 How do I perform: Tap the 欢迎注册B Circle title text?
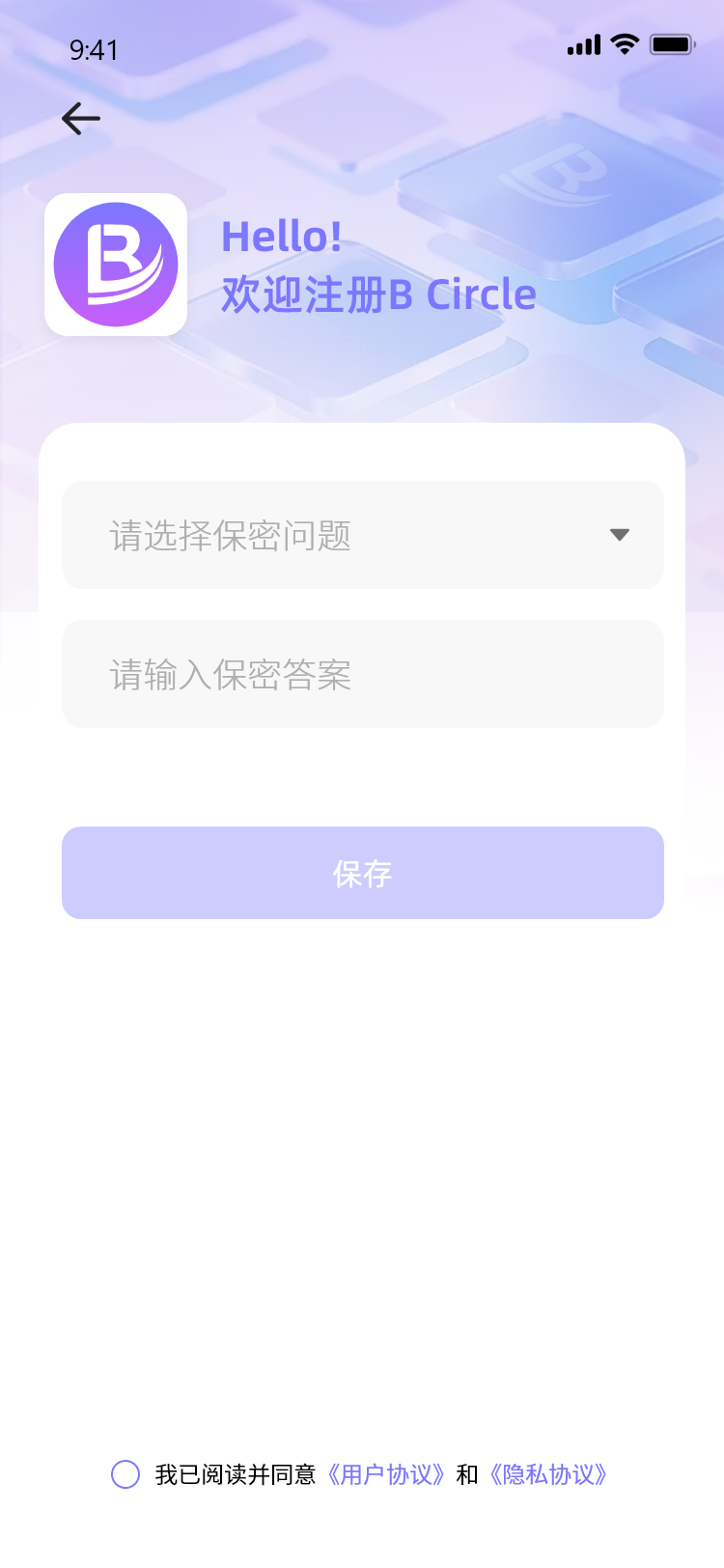[x=380, y=294]
